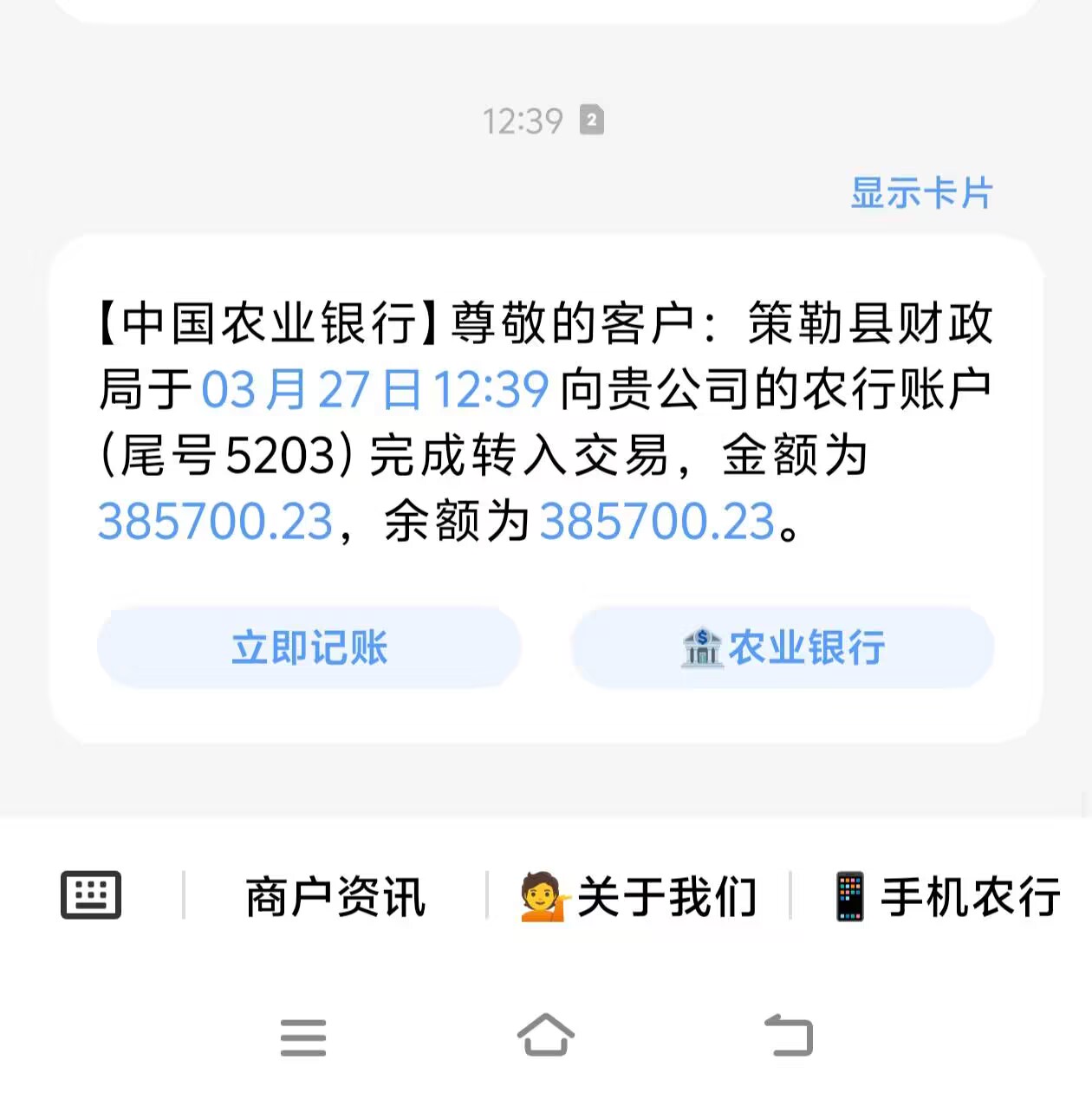
Task: Open the 关于我们 menu
Action: 640,896
